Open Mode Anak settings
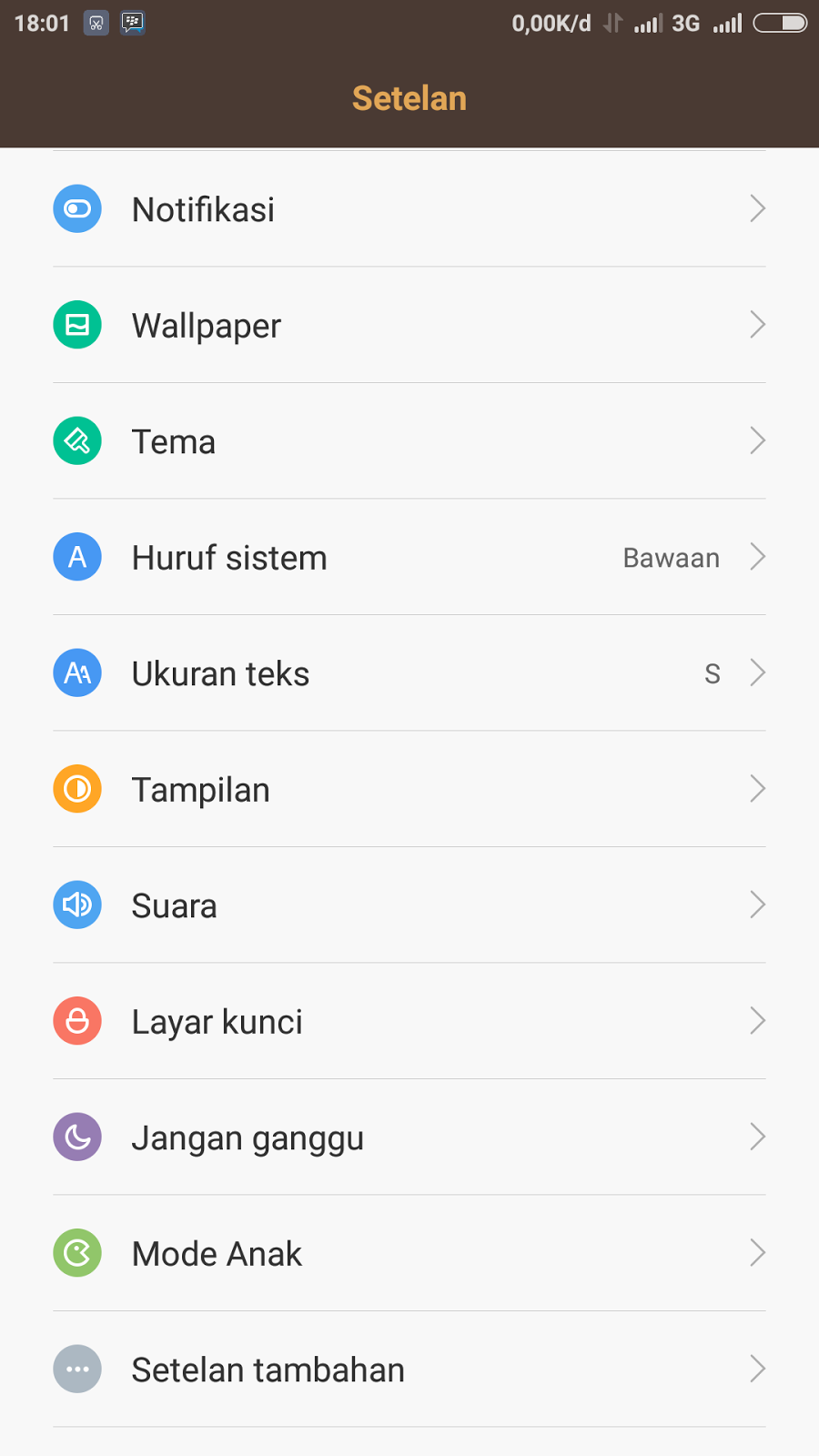This screenshot has width=819, height=1456. point(409,1253)
